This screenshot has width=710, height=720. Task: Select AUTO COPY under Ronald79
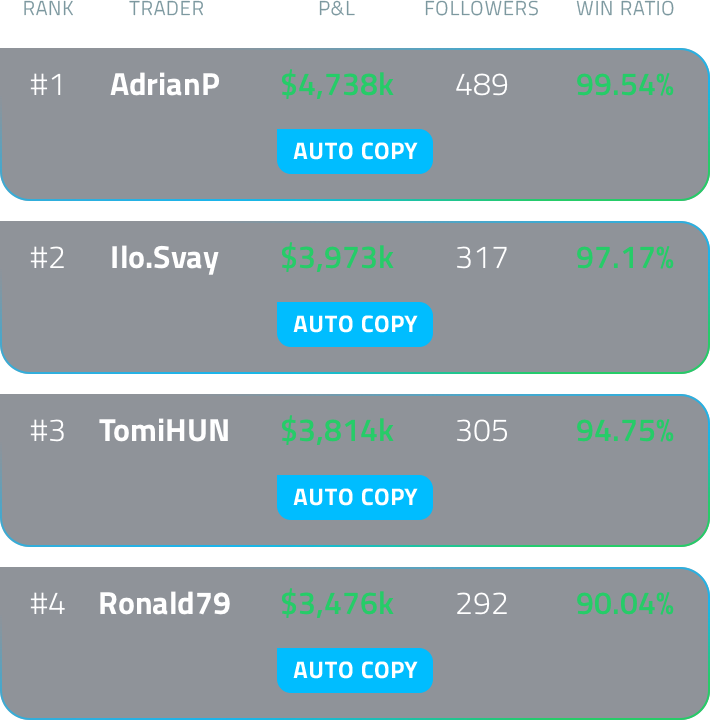(354, 671)
